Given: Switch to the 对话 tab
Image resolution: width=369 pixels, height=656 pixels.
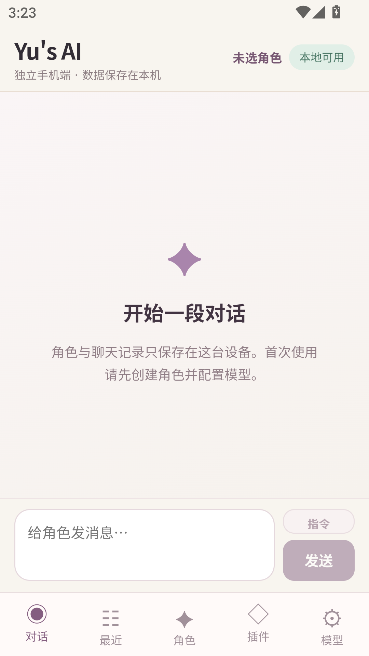Looking at the screenshot, I should (37, 624).
